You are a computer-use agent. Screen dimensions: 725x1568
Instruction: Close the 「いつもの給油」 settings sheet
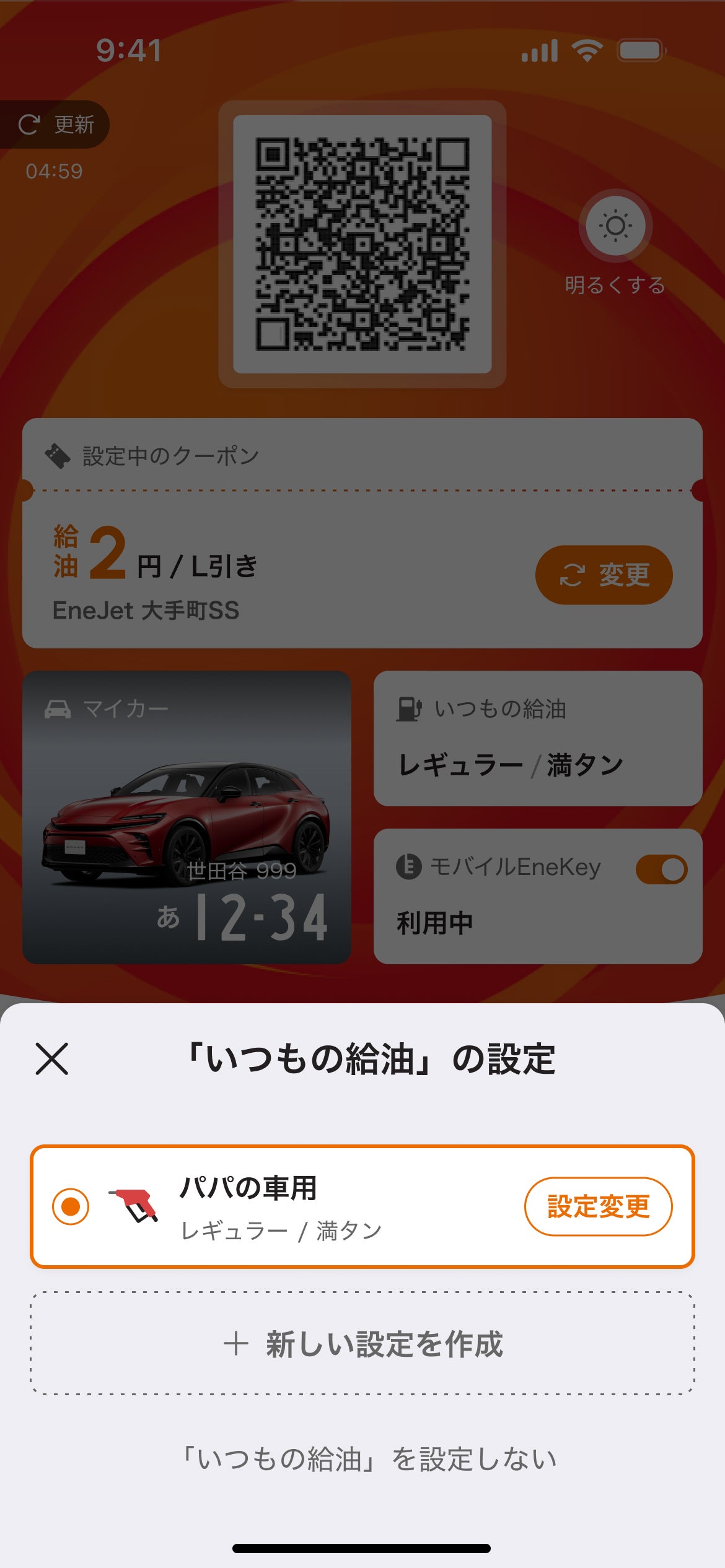pyautogui.click(x=52, y=1058)
